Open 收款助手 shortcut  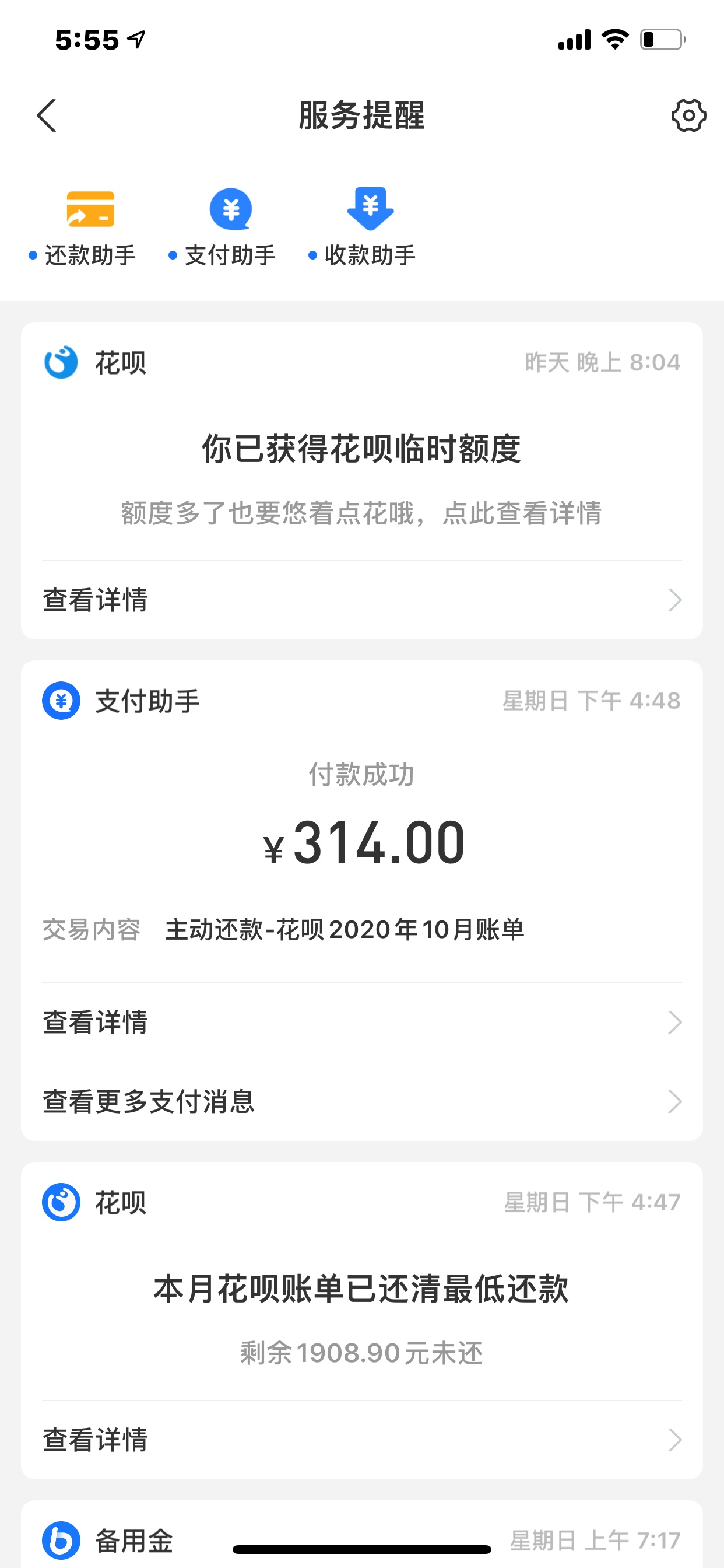[x=363, y=228]
